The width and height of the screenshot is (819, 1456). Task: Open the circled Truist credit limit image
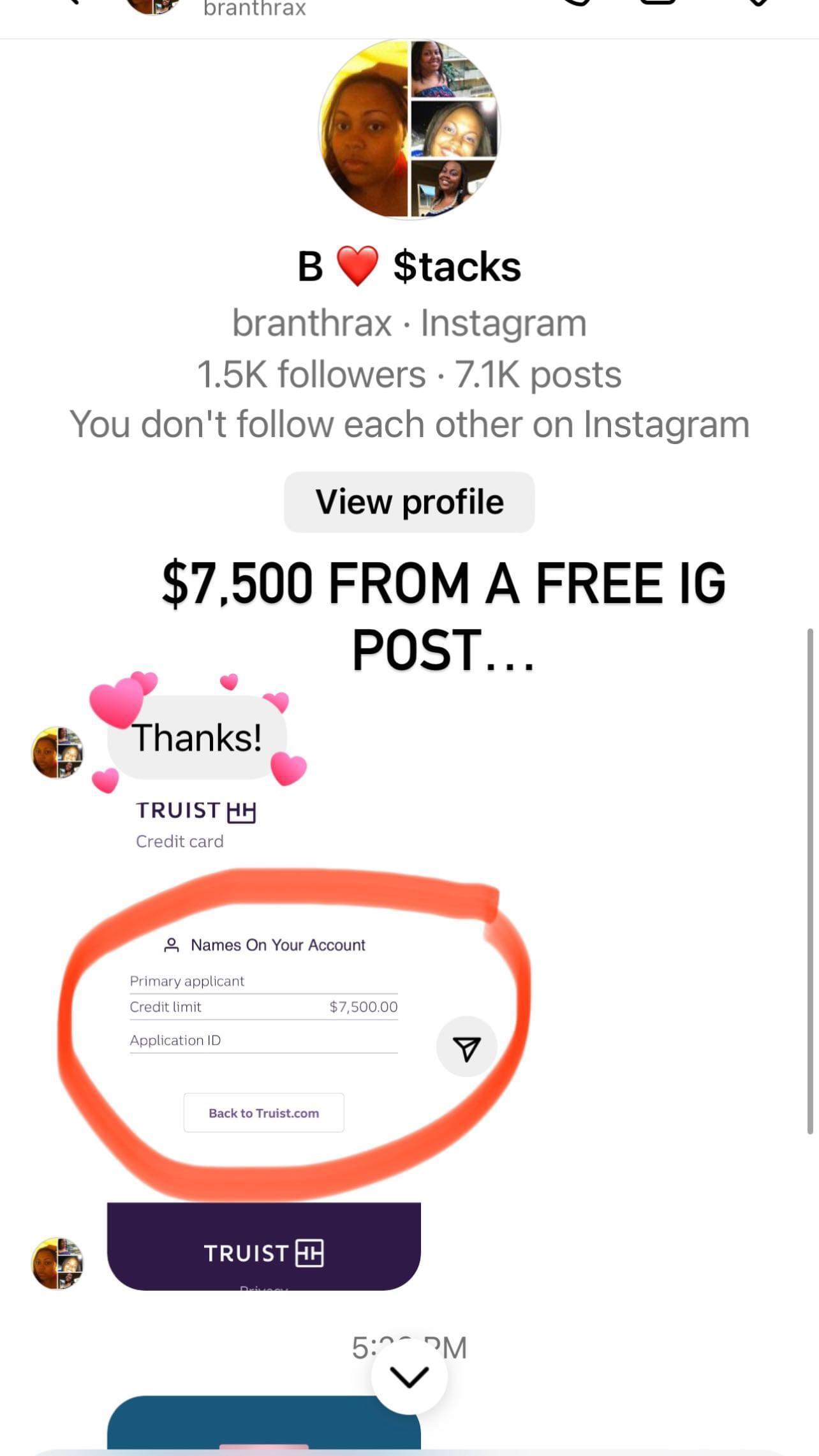pyautogui.click(x=264, y=995)
